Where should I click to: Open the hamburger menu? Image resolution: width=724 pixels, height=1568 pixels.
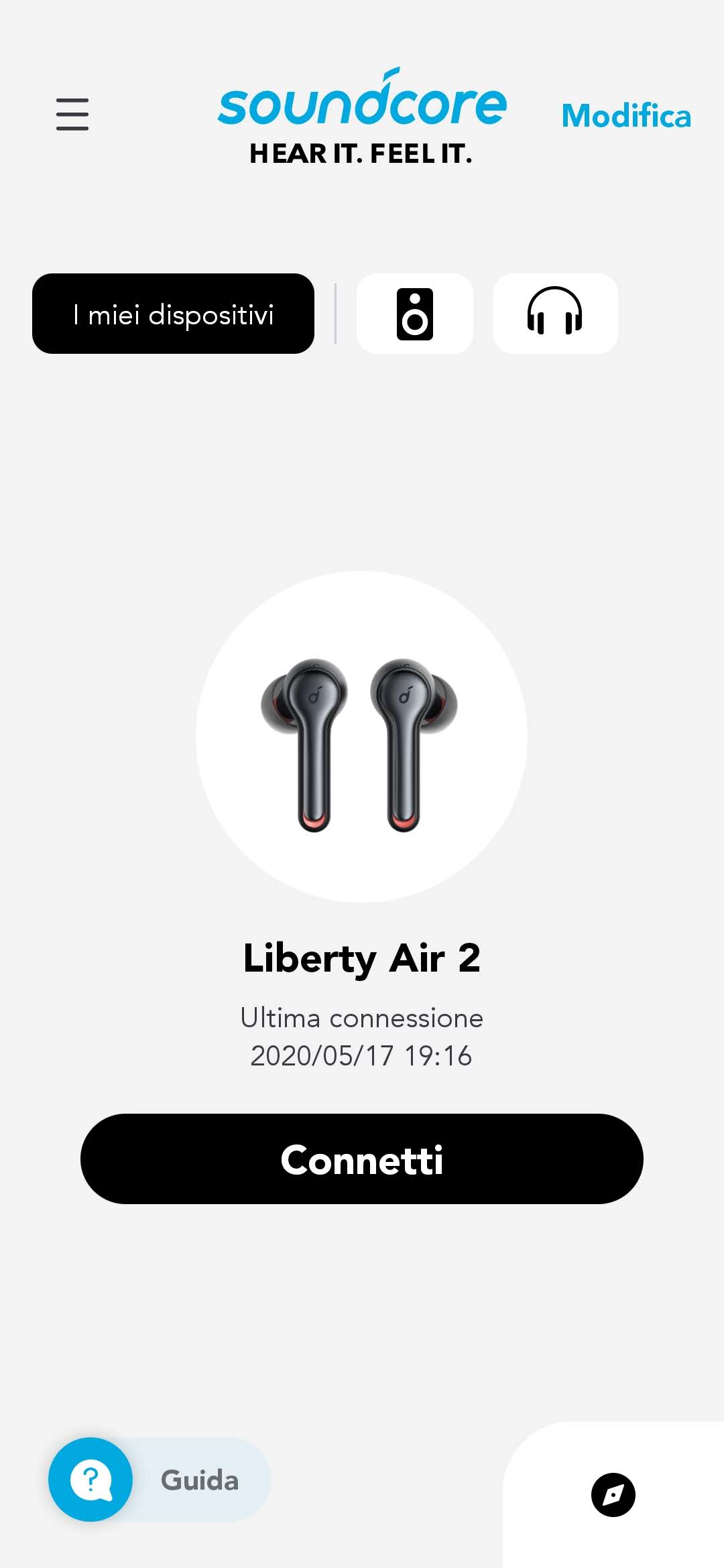click(72, 115)
